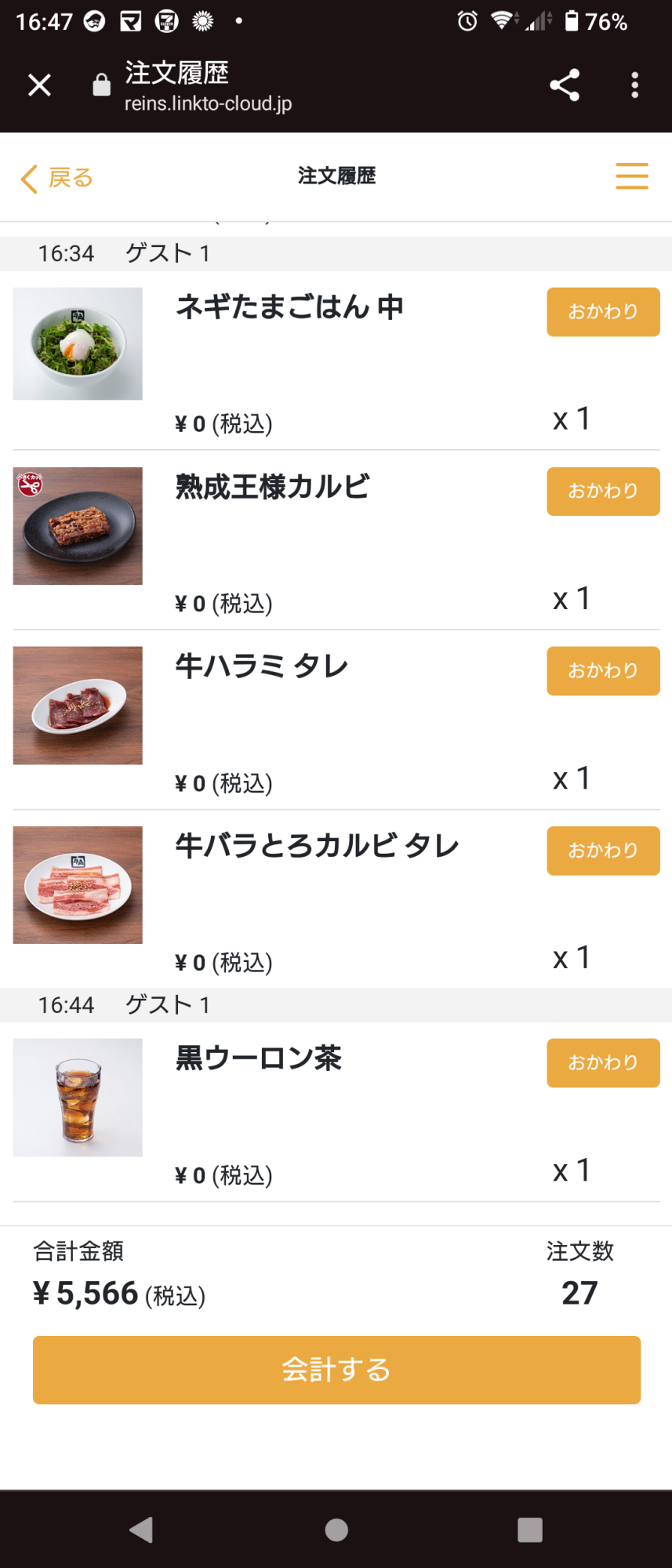Go to the Android home screen

coord(336,1530)
